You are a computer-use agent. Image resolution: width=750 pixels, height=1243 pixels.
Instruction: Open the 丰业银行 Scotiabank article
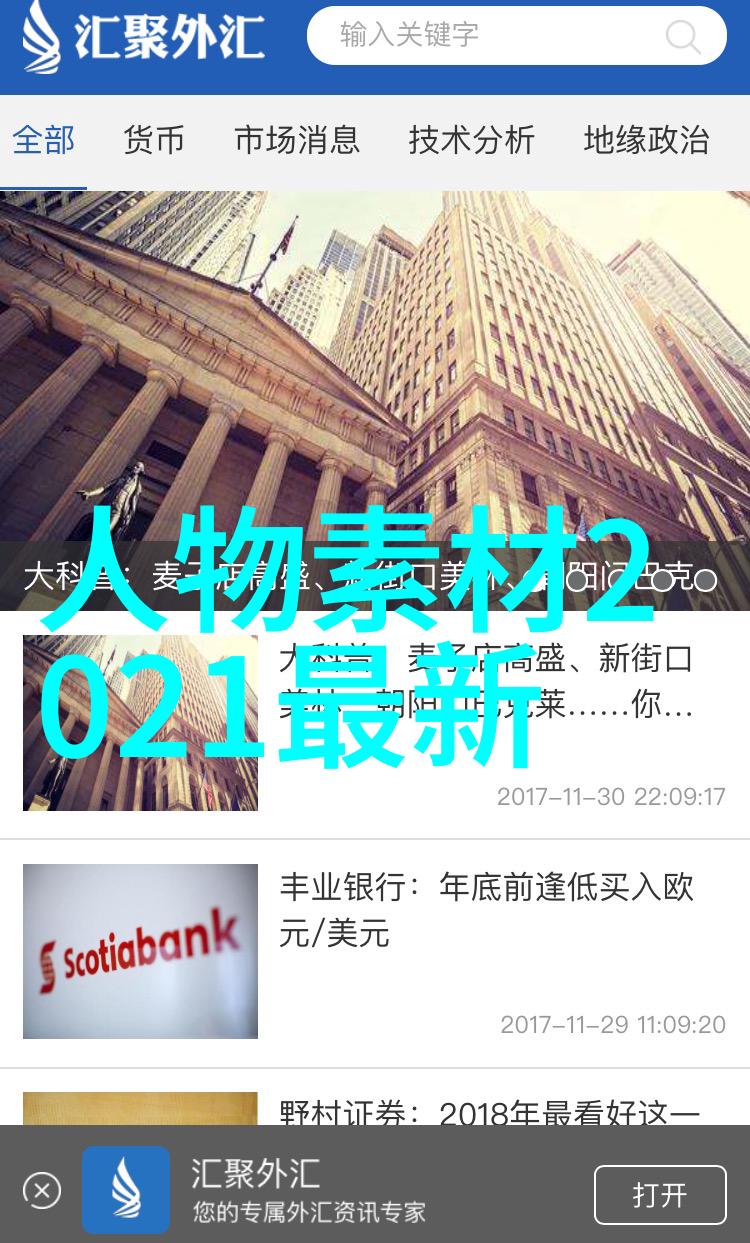(486, 909)
